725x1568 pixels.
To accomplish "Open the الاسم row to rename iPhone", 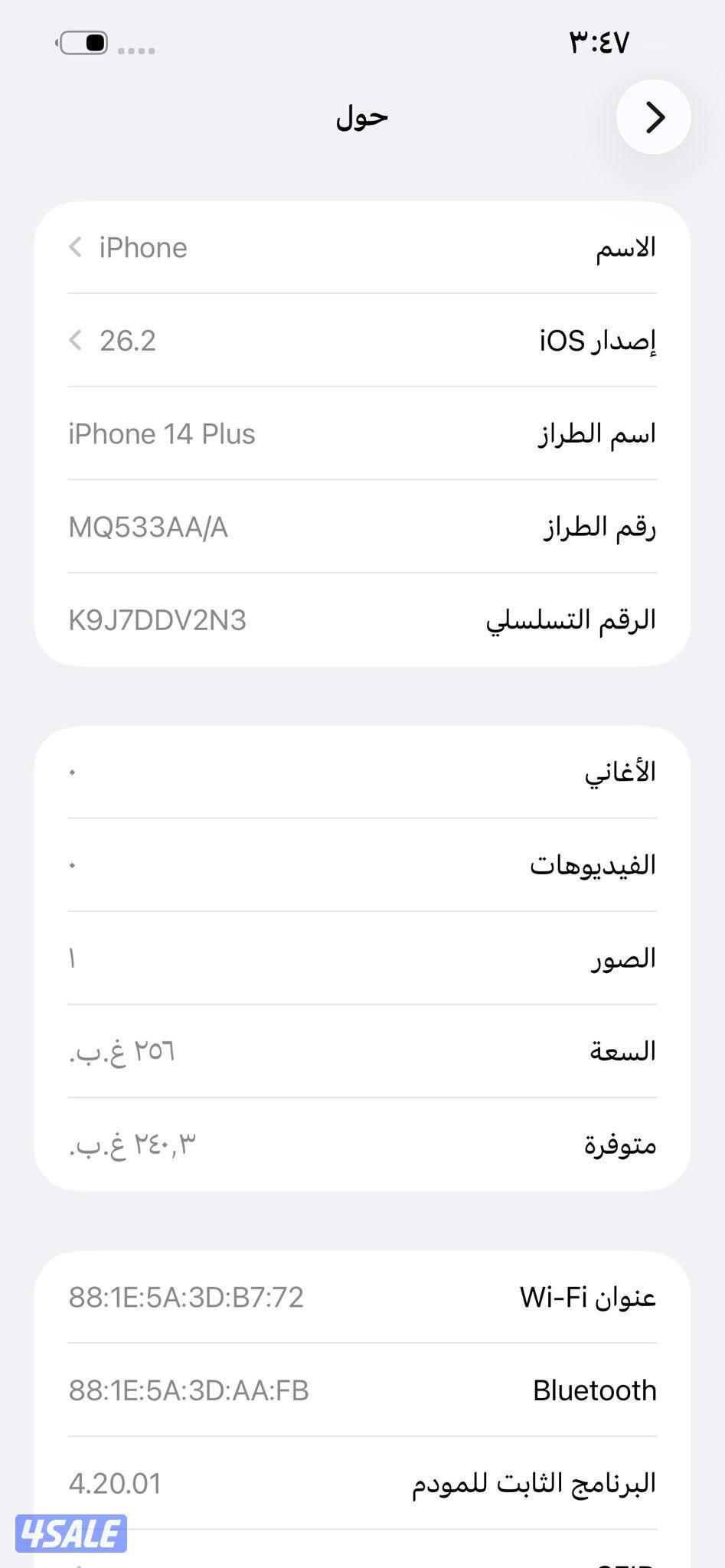I will [x=362, y=247].
